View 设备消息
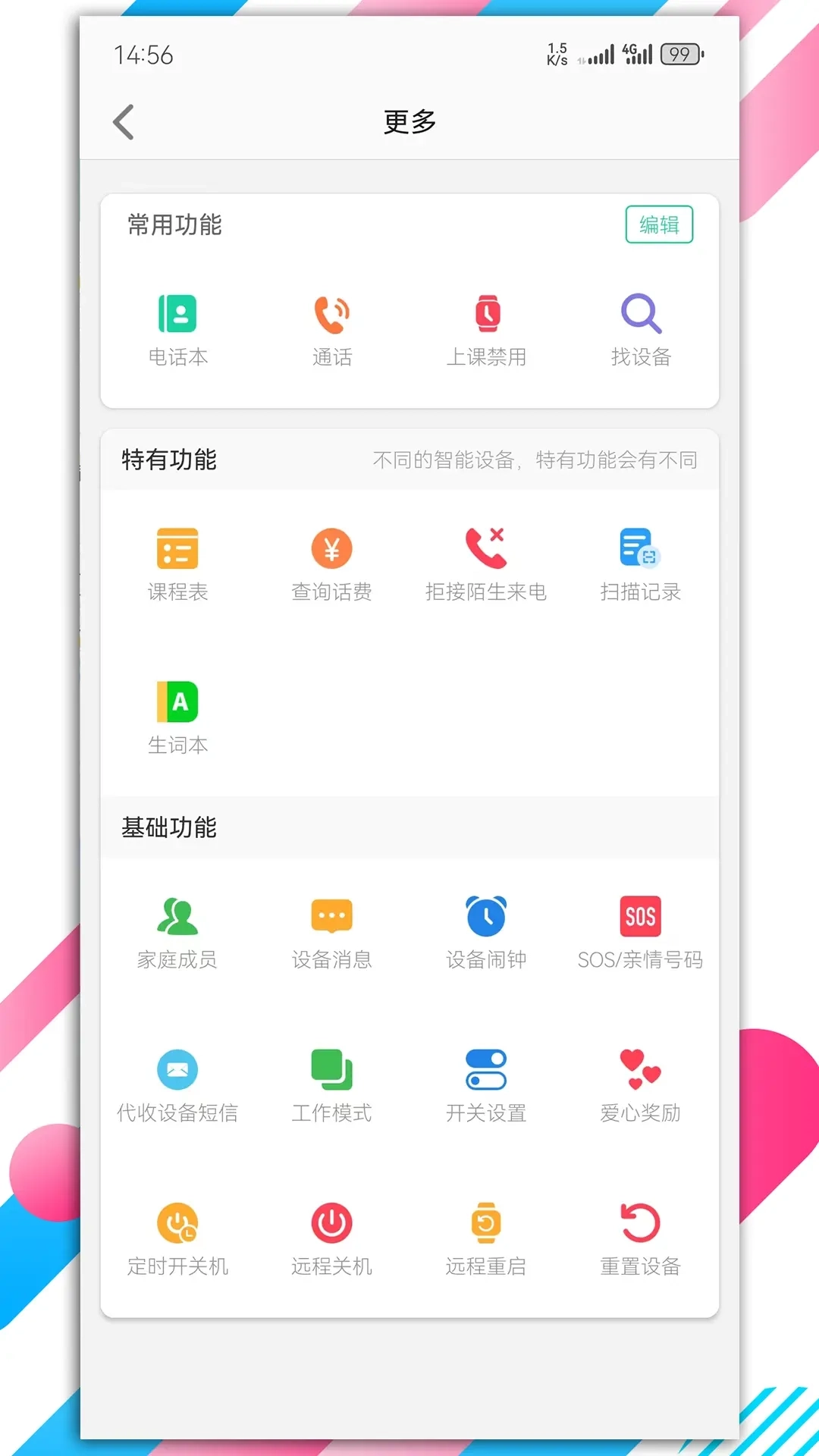This screenshot has width=819, height=1456. (x=331, y=933)
